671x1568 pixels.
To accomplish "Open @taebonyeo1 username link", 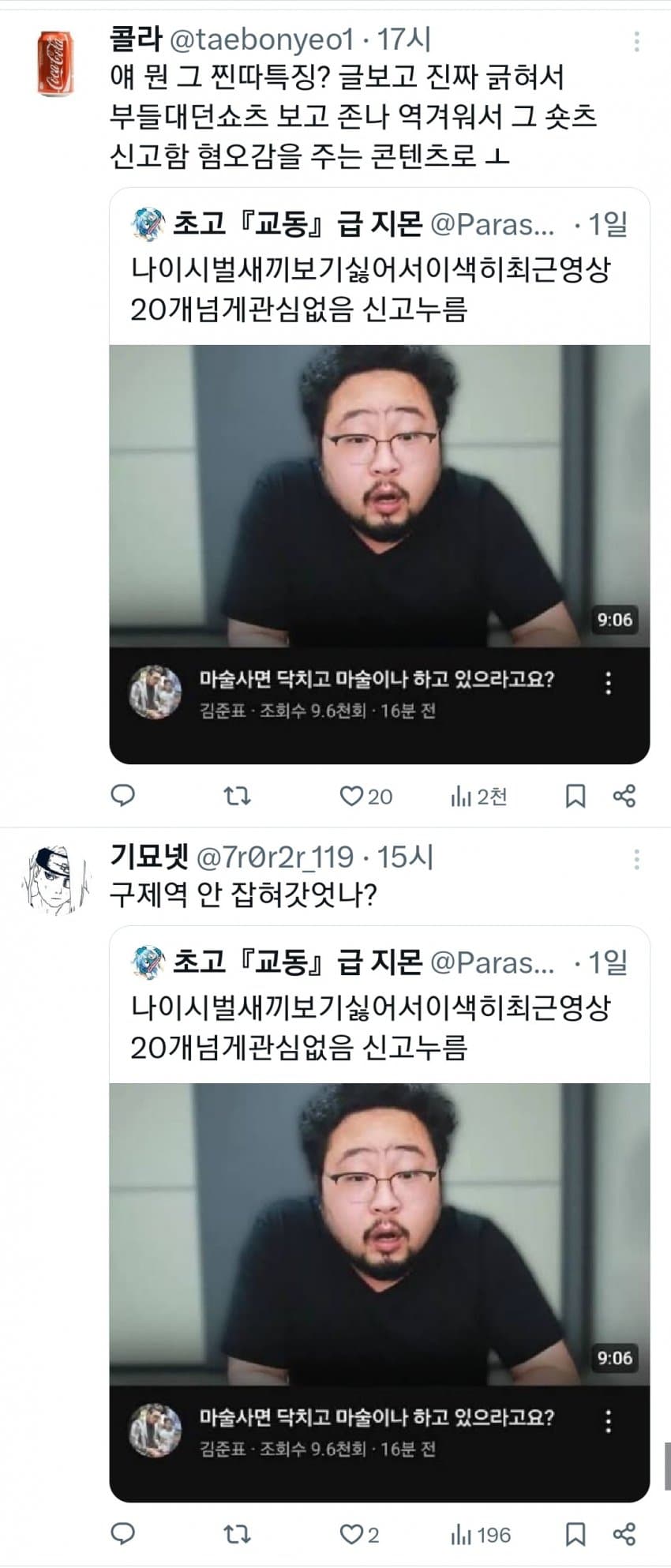I will click(264, 40).
